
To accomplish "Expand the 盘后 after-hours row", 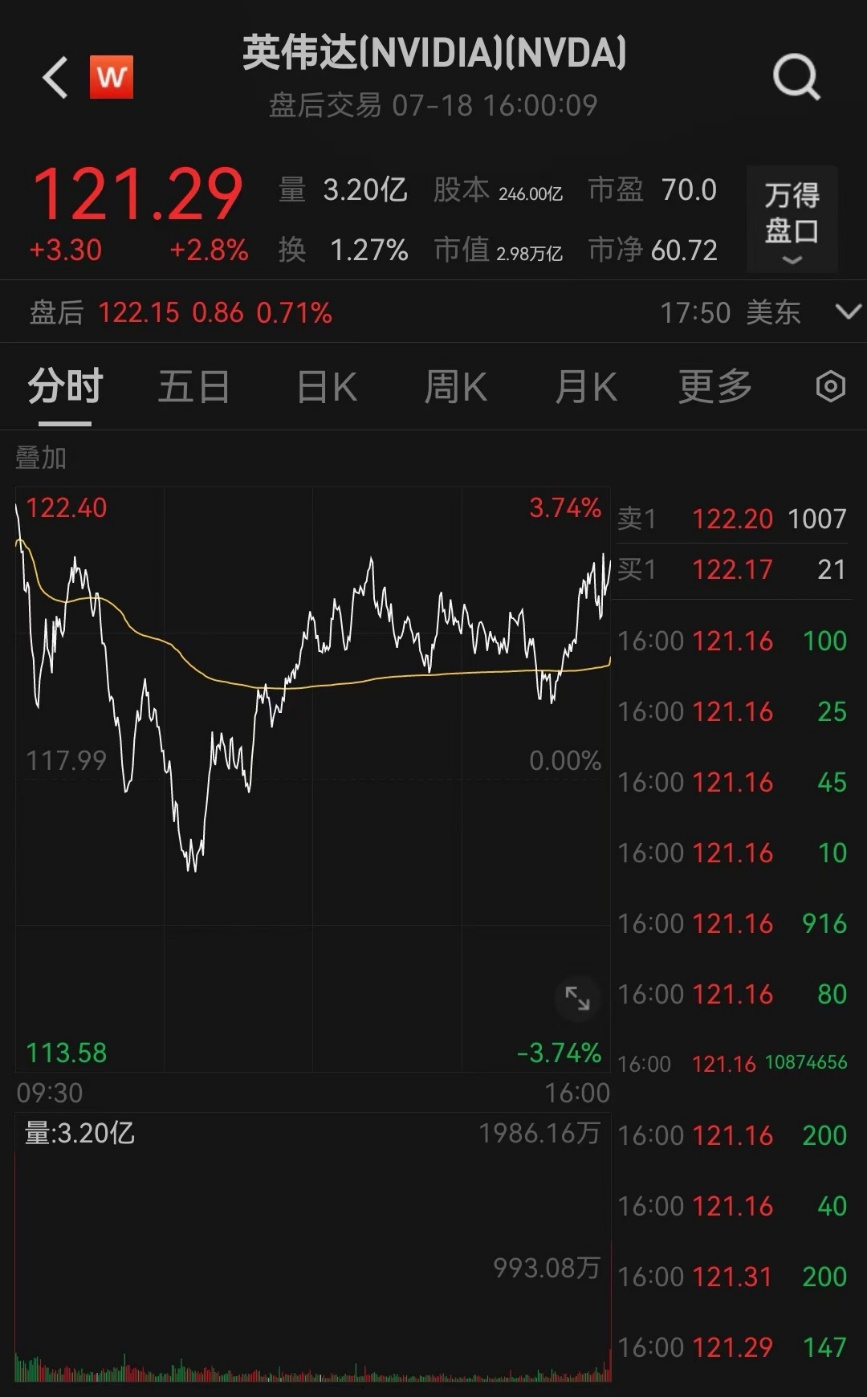I will tap(848, 312).
